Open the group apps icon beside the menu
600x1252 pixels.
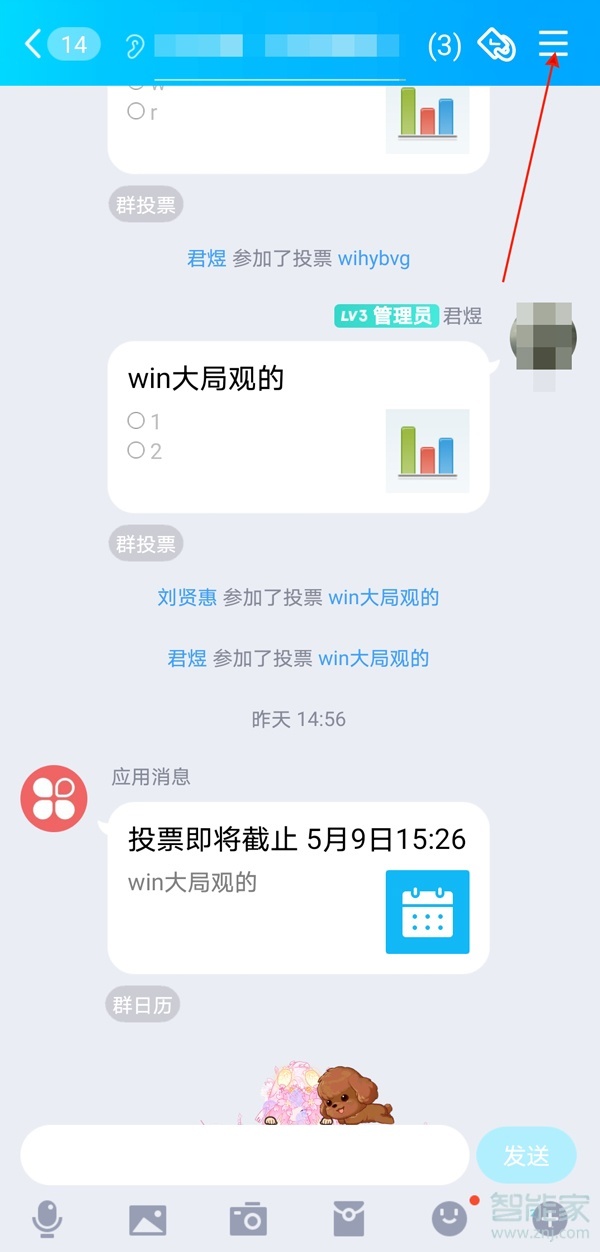(496, 44)
